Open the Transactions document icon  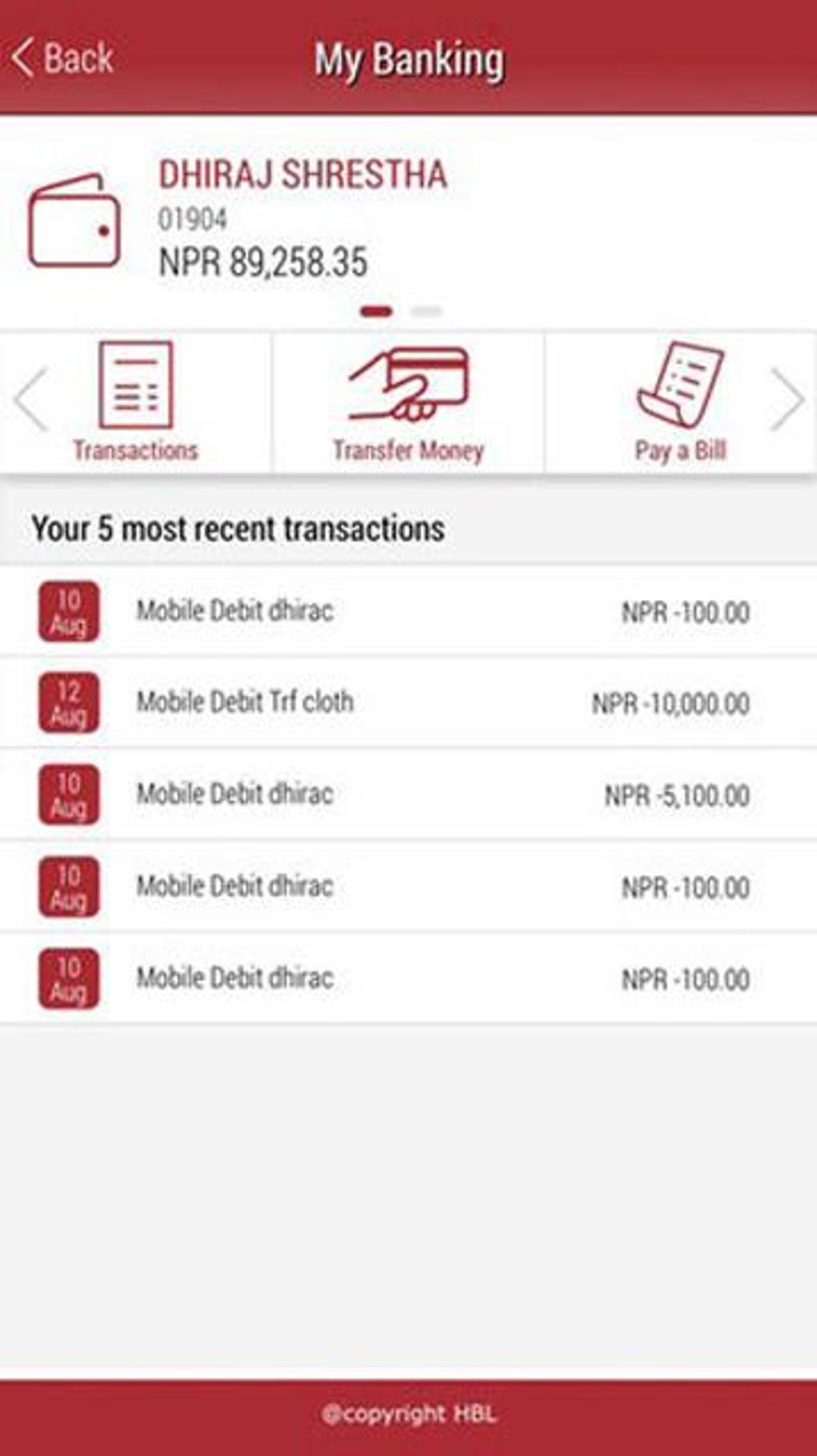(x=135, y=384)
